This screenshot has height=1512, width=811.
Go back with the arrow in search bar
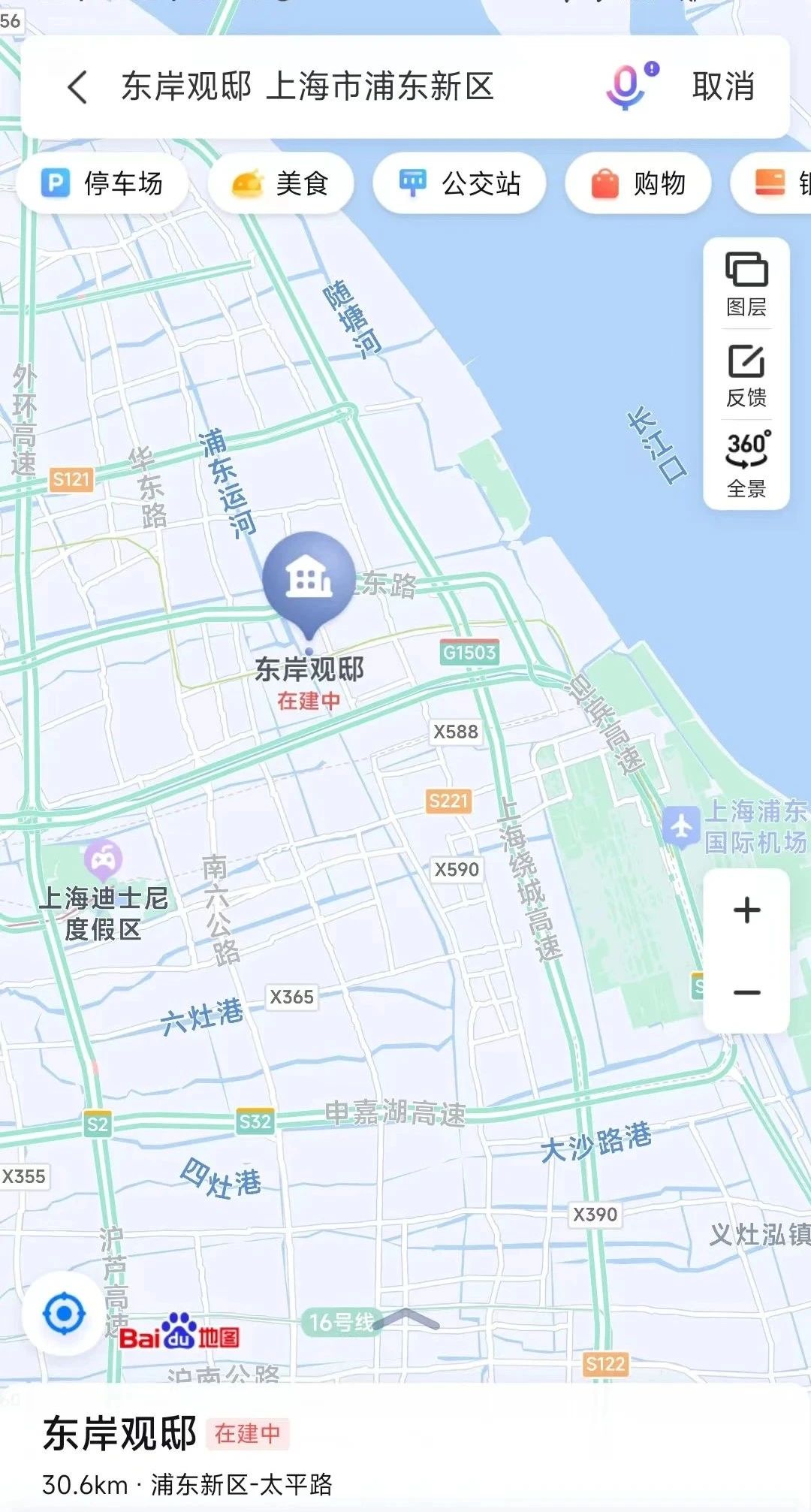(78, 87)
